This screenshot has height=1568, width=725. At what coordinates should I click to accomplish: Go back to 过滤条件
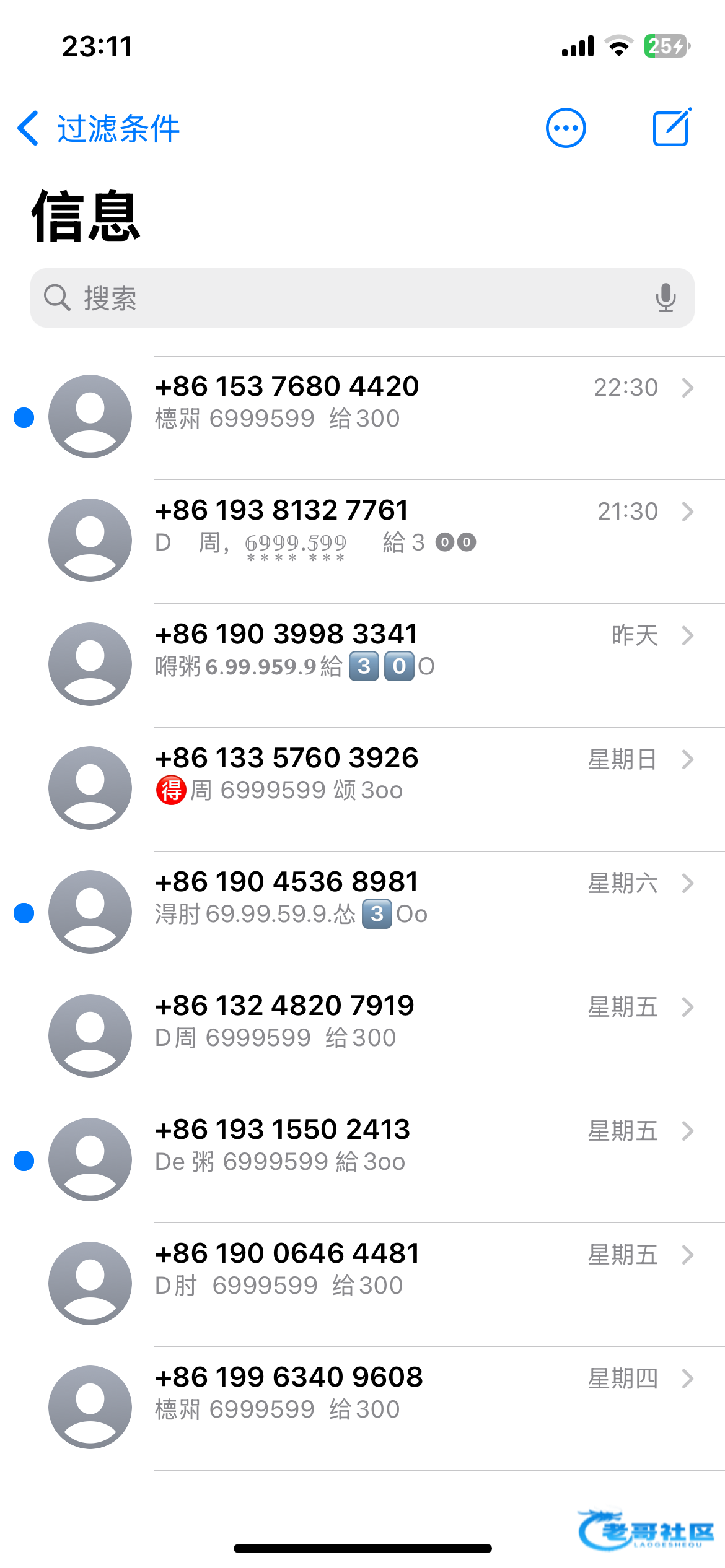coord(98,129)
